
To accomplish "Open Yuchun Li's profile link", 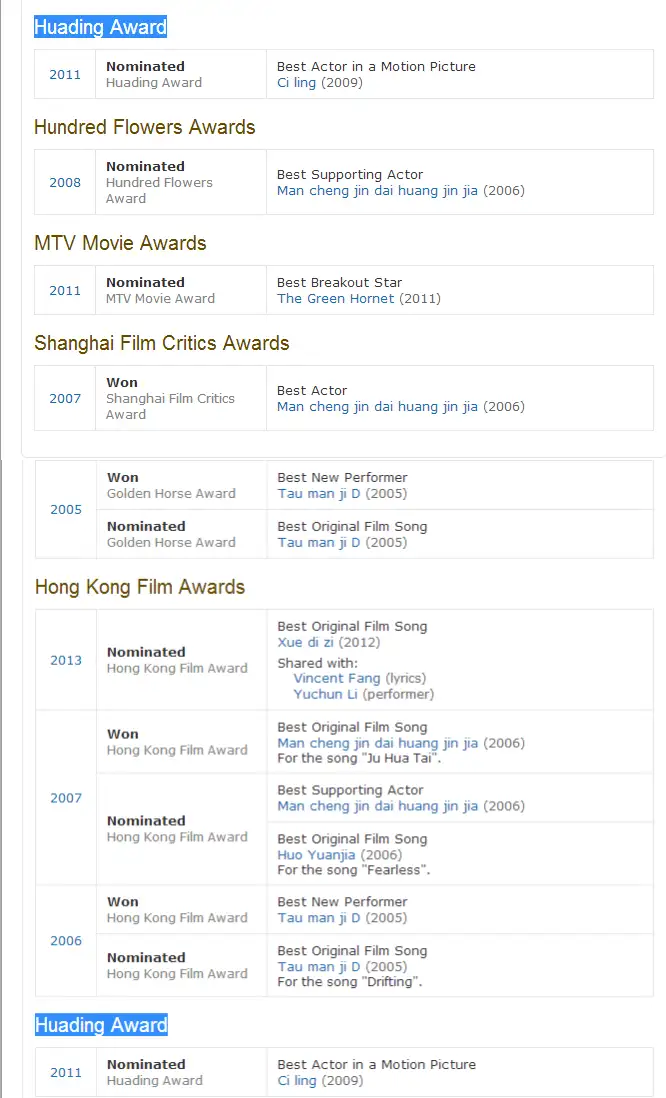I will (x=326, y=694).
